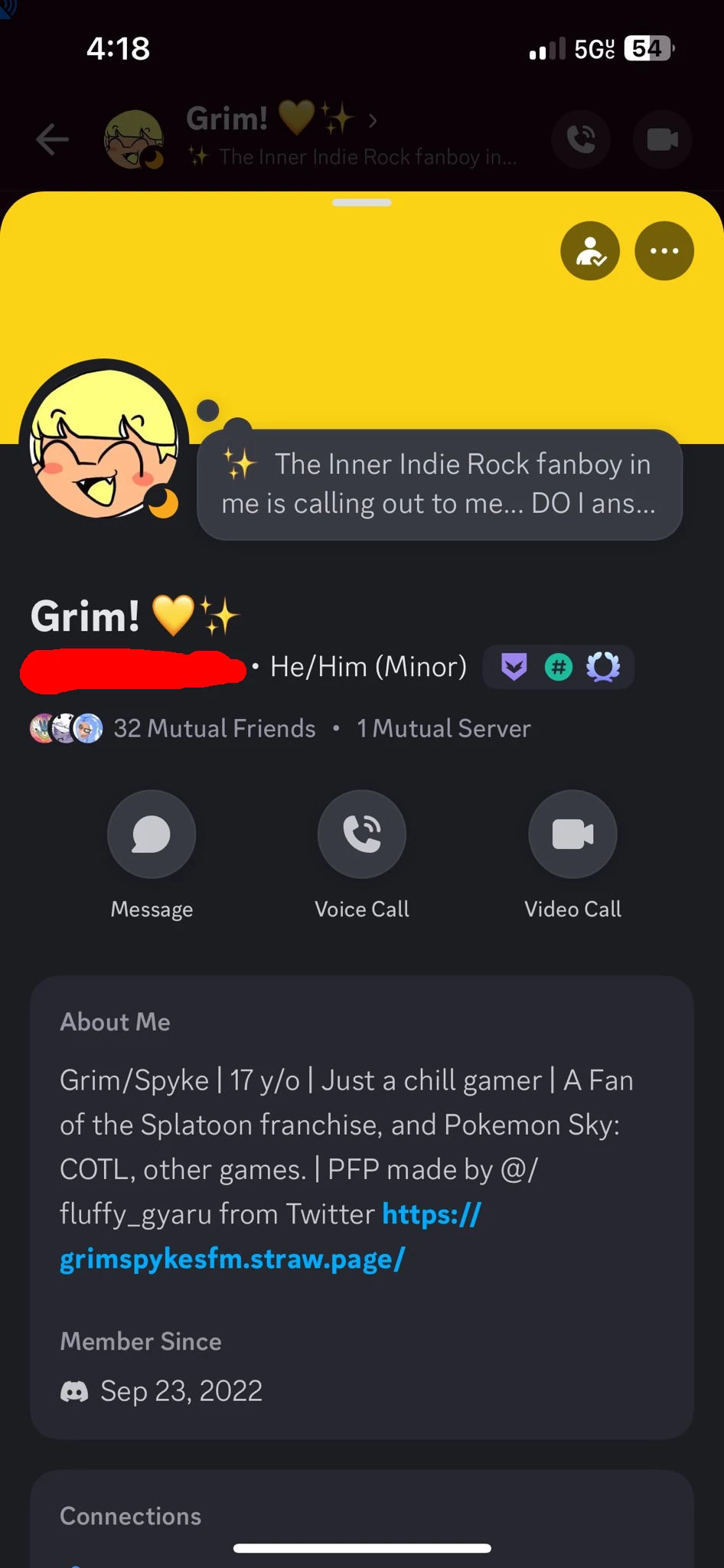Open the grimspykesfm.straw.page link

270,1236
